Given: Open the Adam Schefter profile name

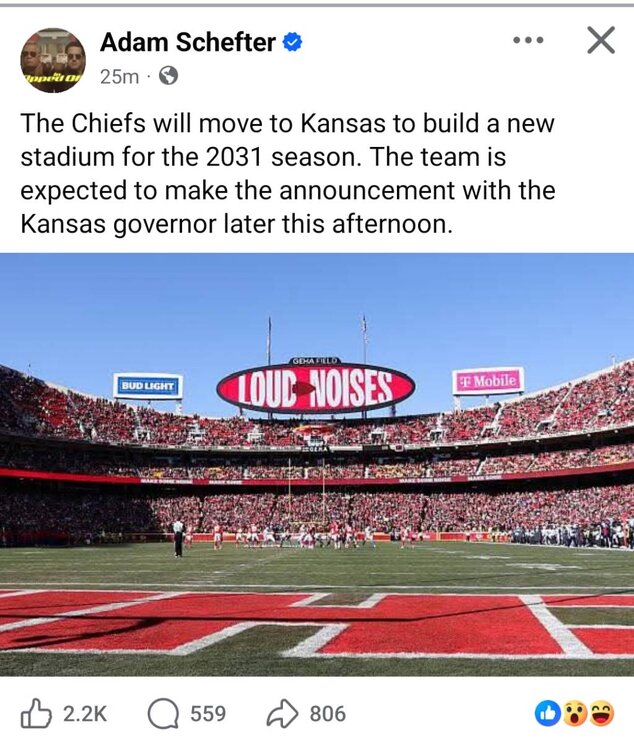Looking at the screenshot, I should click(x=187, y=42).
